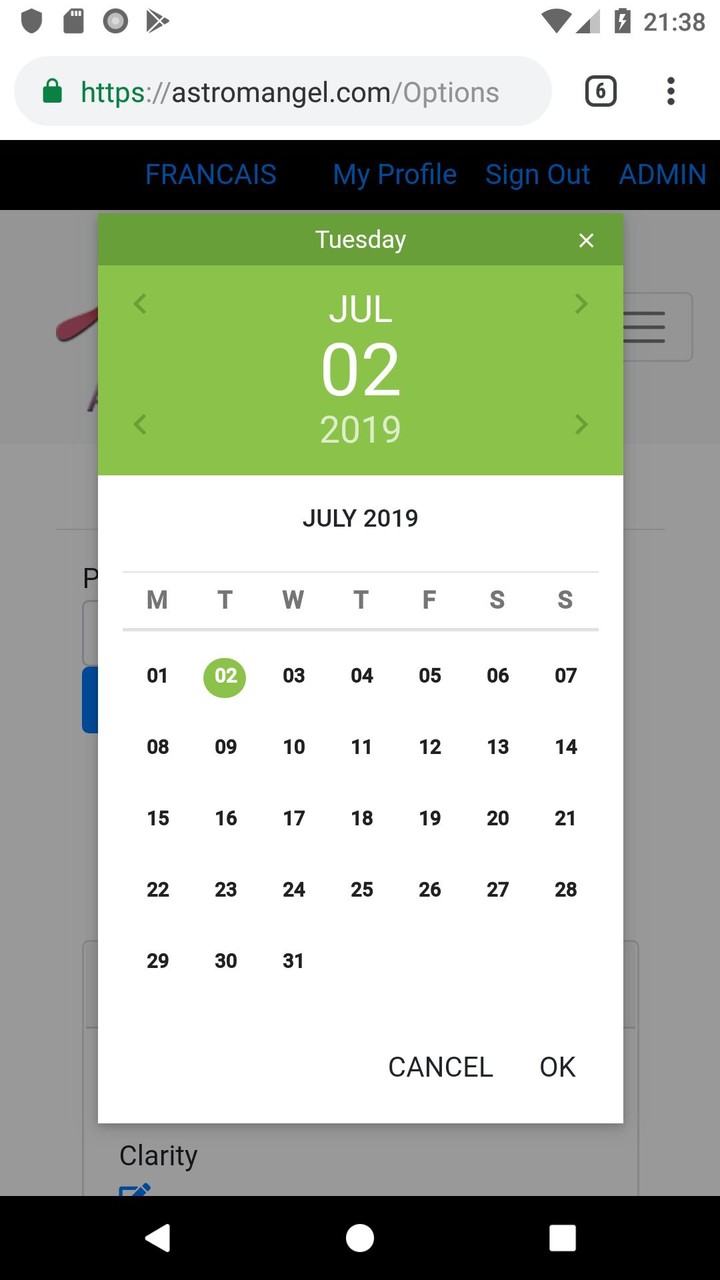Confirm the date with OK
Image resolution: width=720 pixels, height=1280 pixels.
click(x=557, y=1067)
